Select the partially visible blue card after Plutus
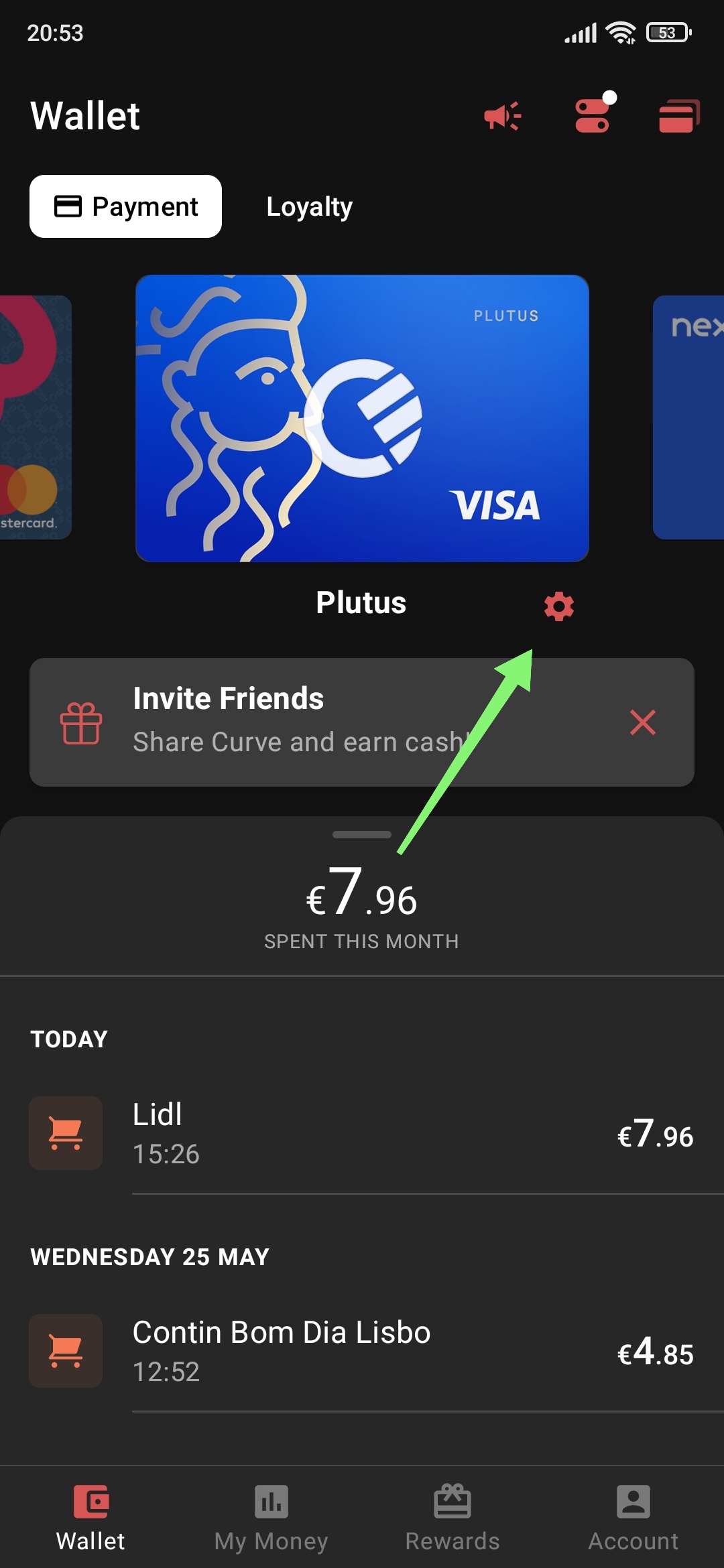The height and width of the screenshot is (1568, 724). tap(689, 417)
